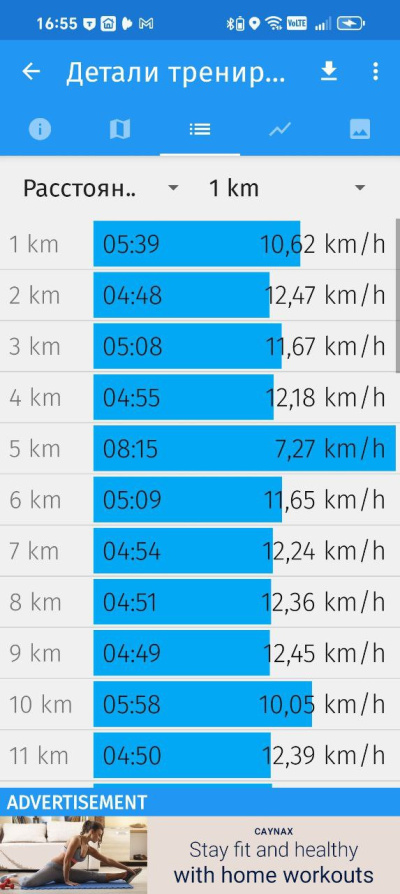The width and height of the screenshot is (400, 894).
Task: Open the photos tab
Action: point(360,129)
